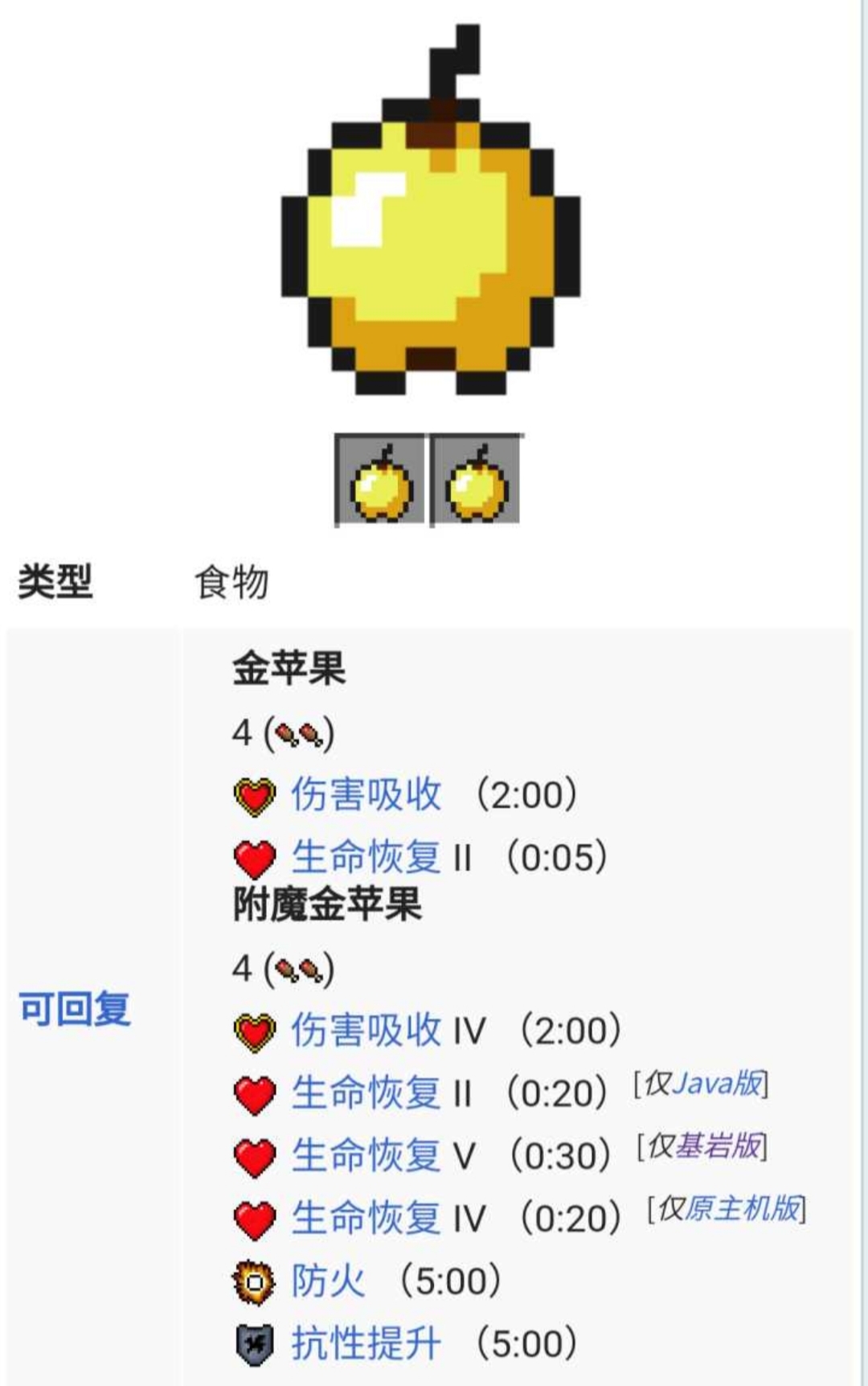Open the 生命恢复 V effect link
Viewport: 868px width, 1386px height.
[x=366, y=1155]
